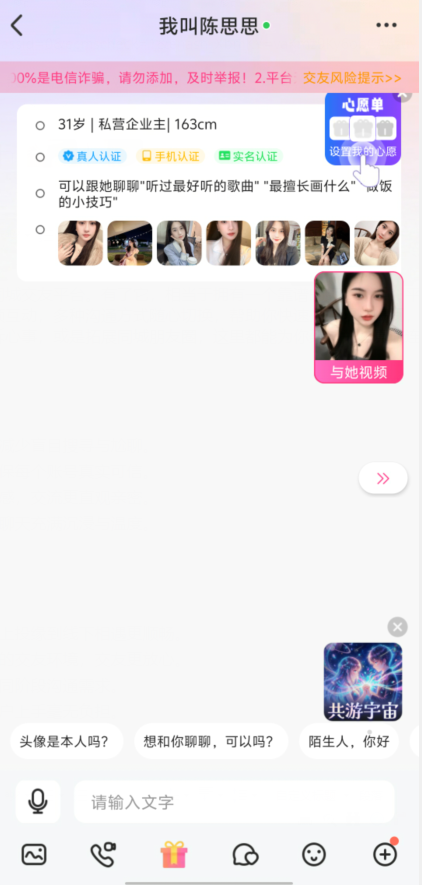Send quick reply 想和你聊聊，可以吗？

point(209,741)
